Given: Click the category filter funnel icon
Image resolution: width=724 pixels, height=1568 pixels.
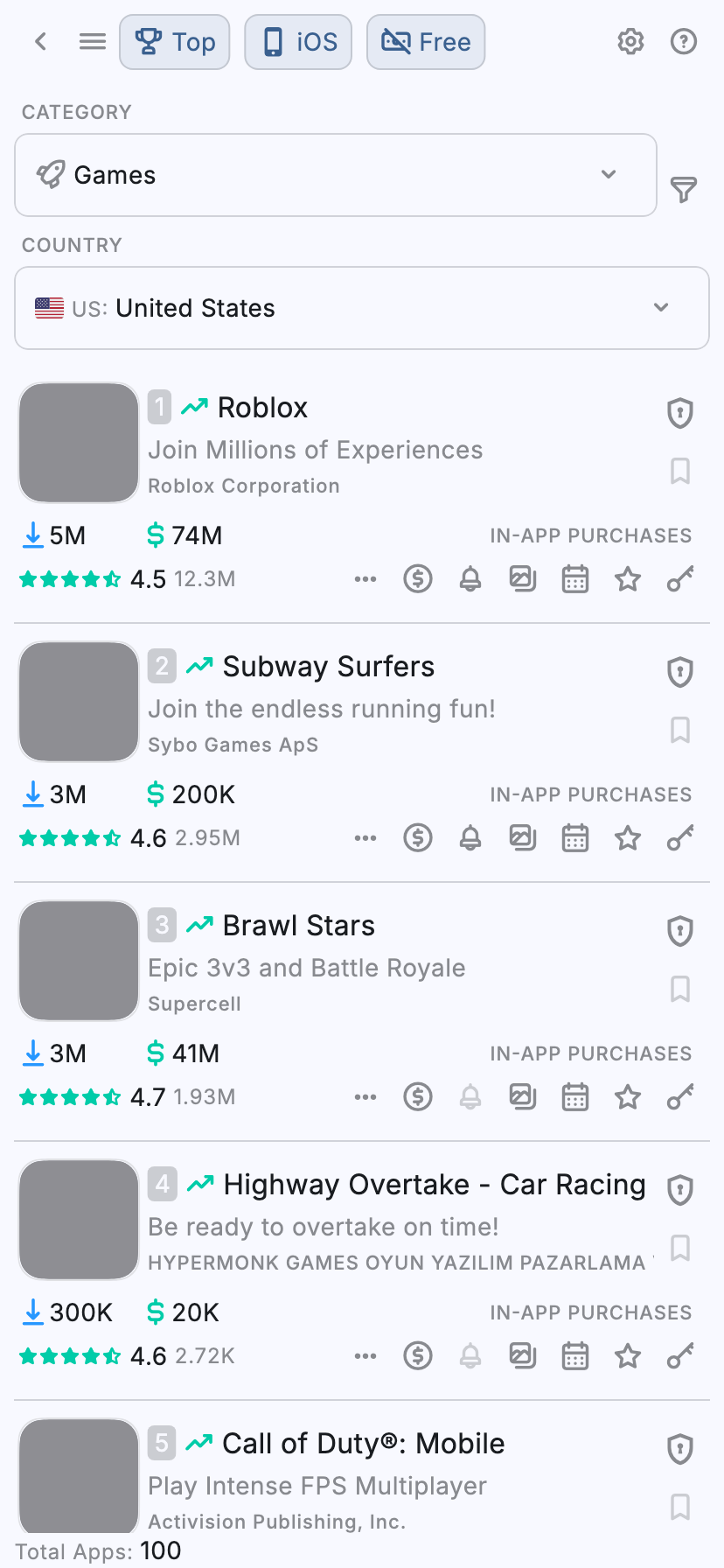Looking at the screenshot, I should pos(684,188).
